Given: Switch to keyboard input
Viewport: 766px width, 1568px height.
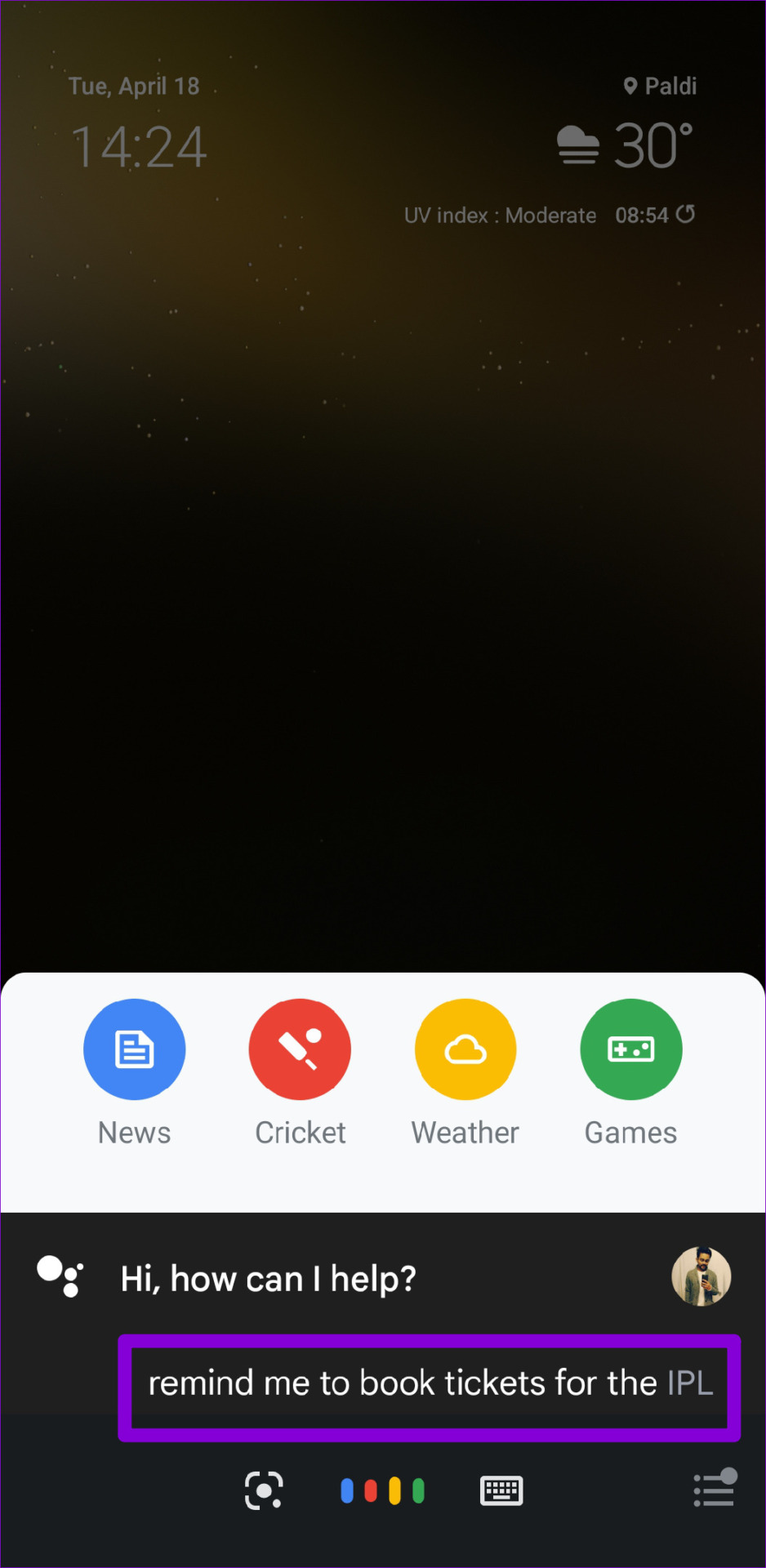Looking at the screenshot, I should point(501,1490).
